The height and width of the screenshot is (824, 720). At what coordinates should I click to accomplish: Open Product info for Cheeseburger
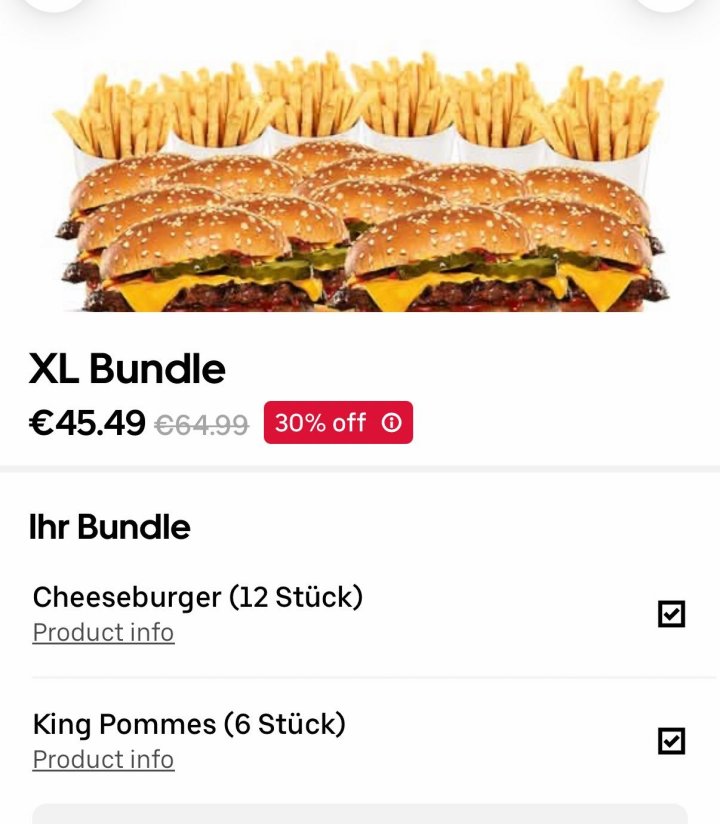click(103, 633)
